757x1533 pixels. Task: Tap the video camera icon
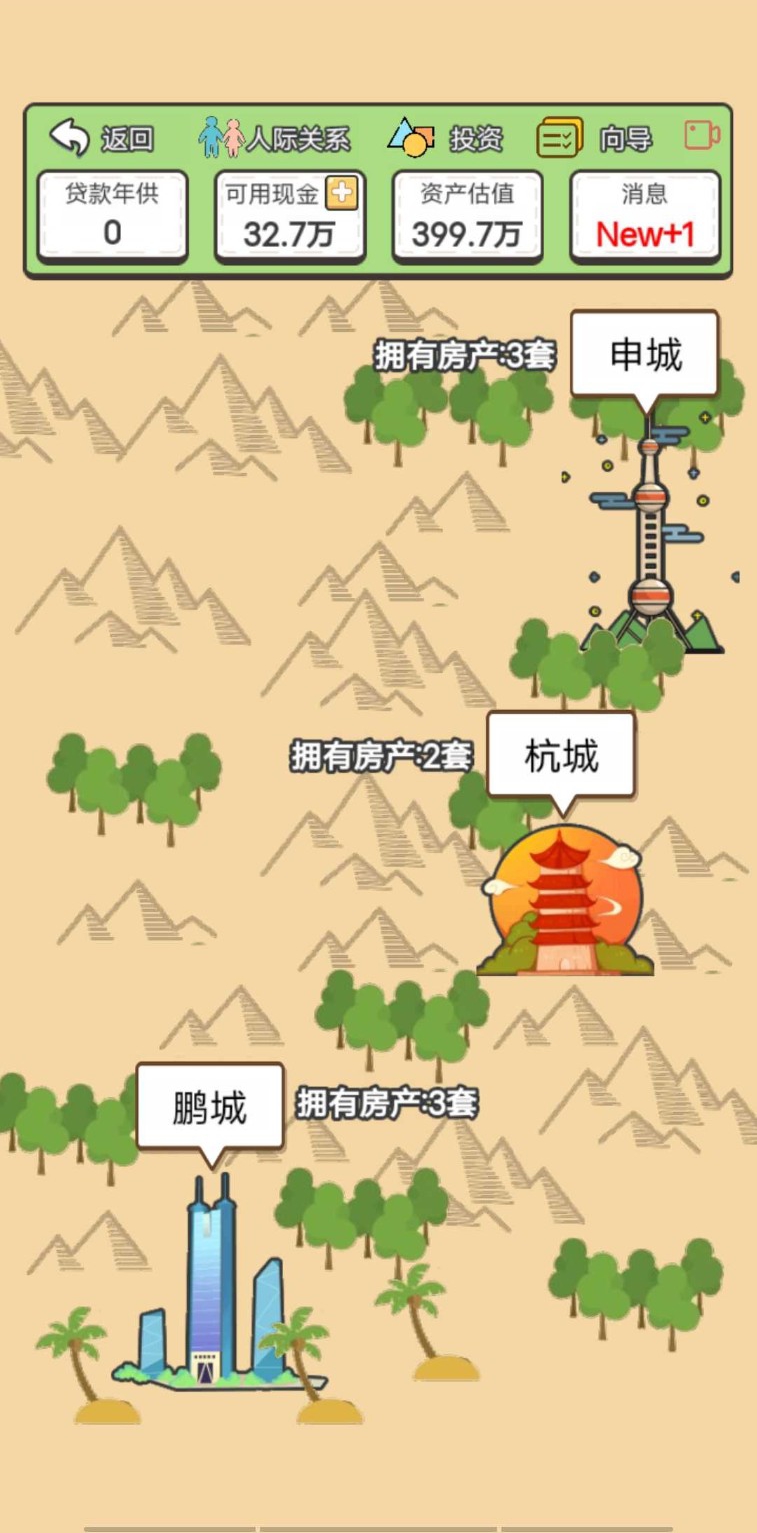tap(702, 135)
